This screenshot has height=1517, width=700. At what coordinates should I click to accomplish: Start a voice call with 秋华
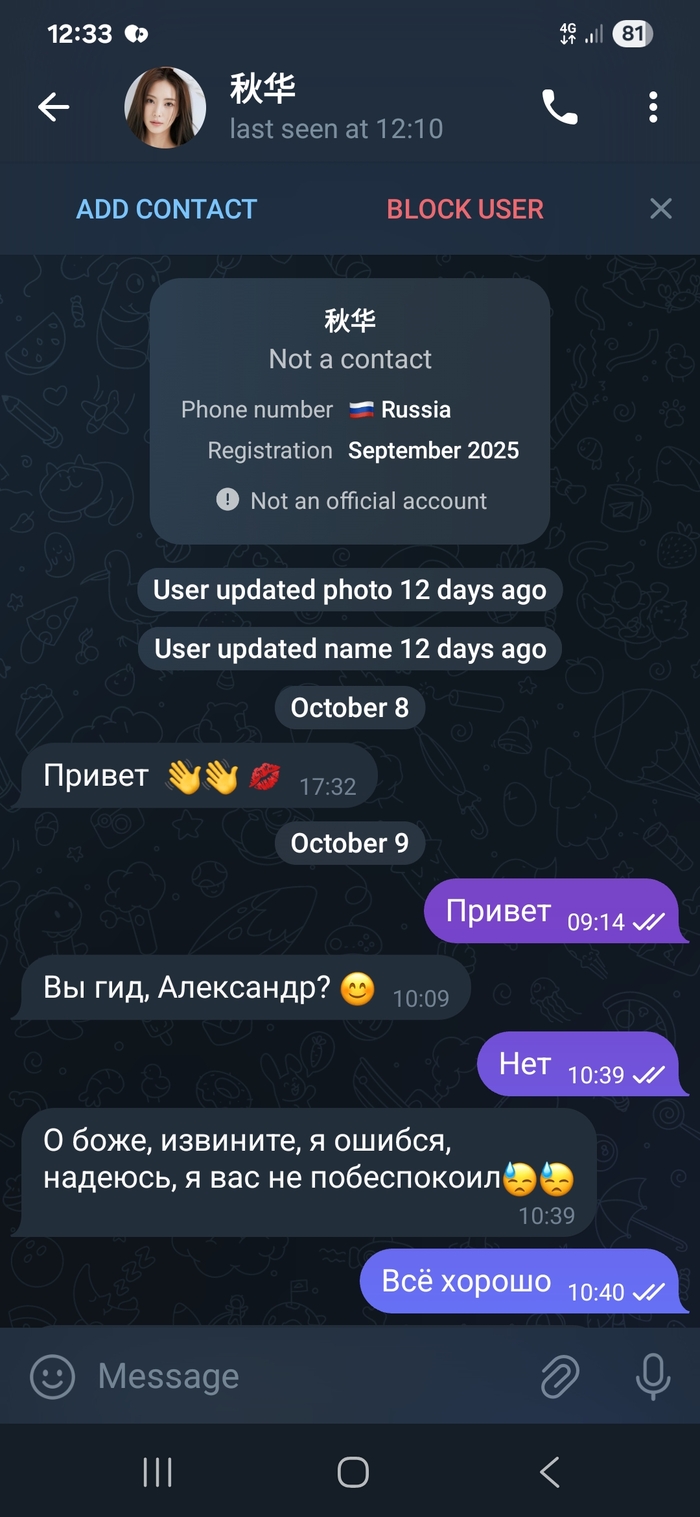(x=559, y=107)
